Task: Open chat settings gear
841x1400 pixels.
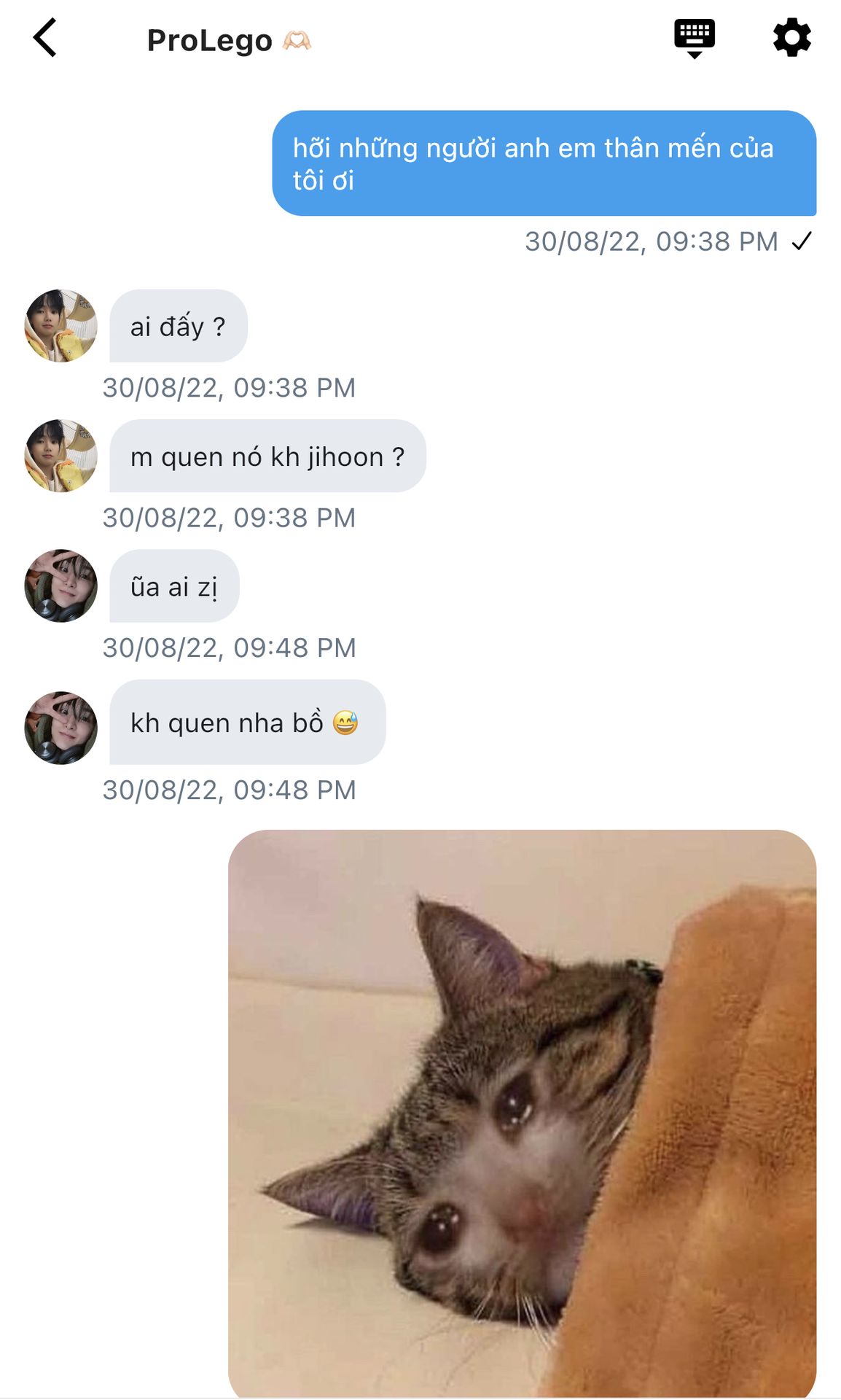Action: click(x=791, y=37)
